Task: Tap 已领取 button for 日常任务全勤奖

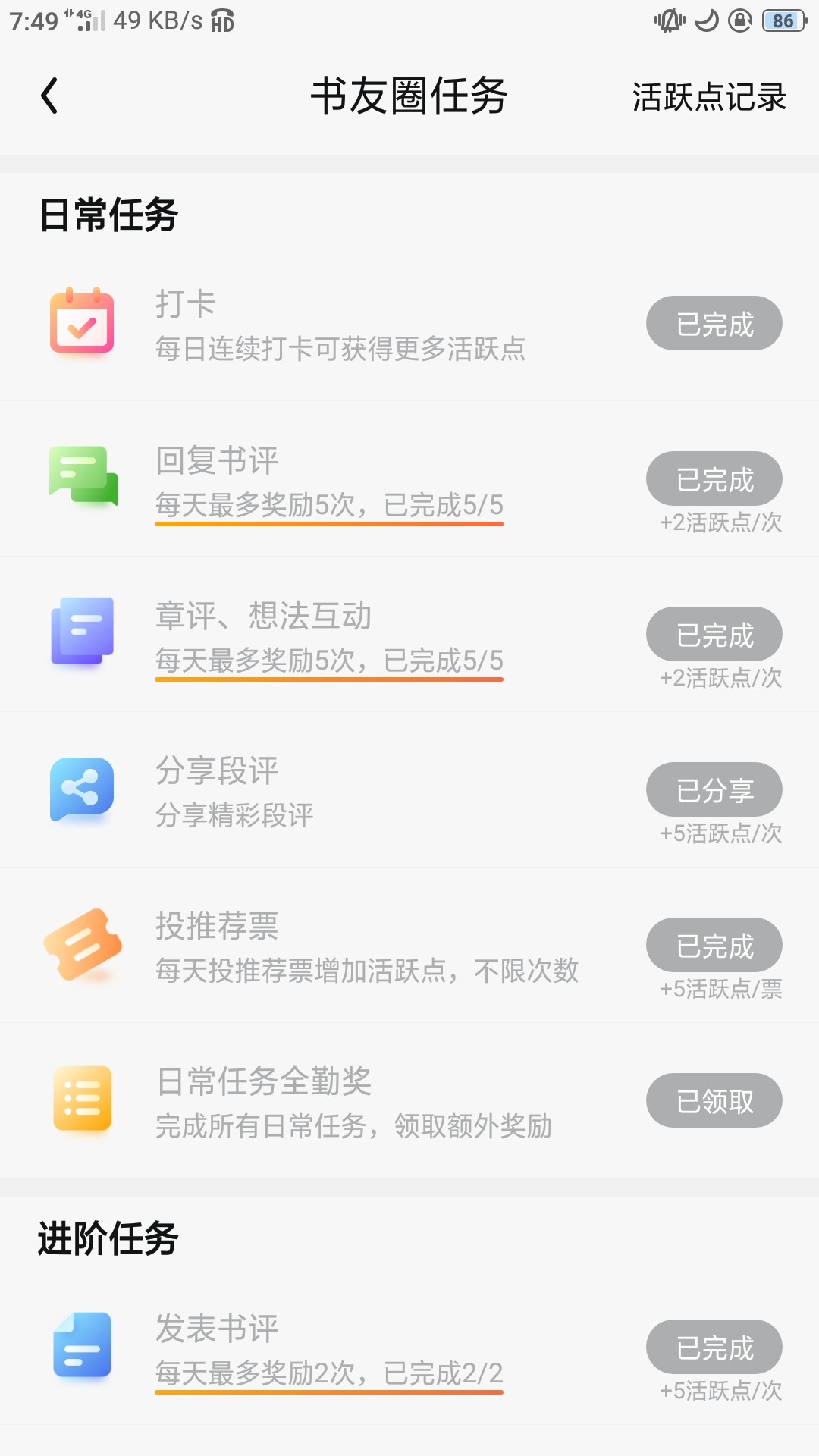Action: click(714, 1100)
